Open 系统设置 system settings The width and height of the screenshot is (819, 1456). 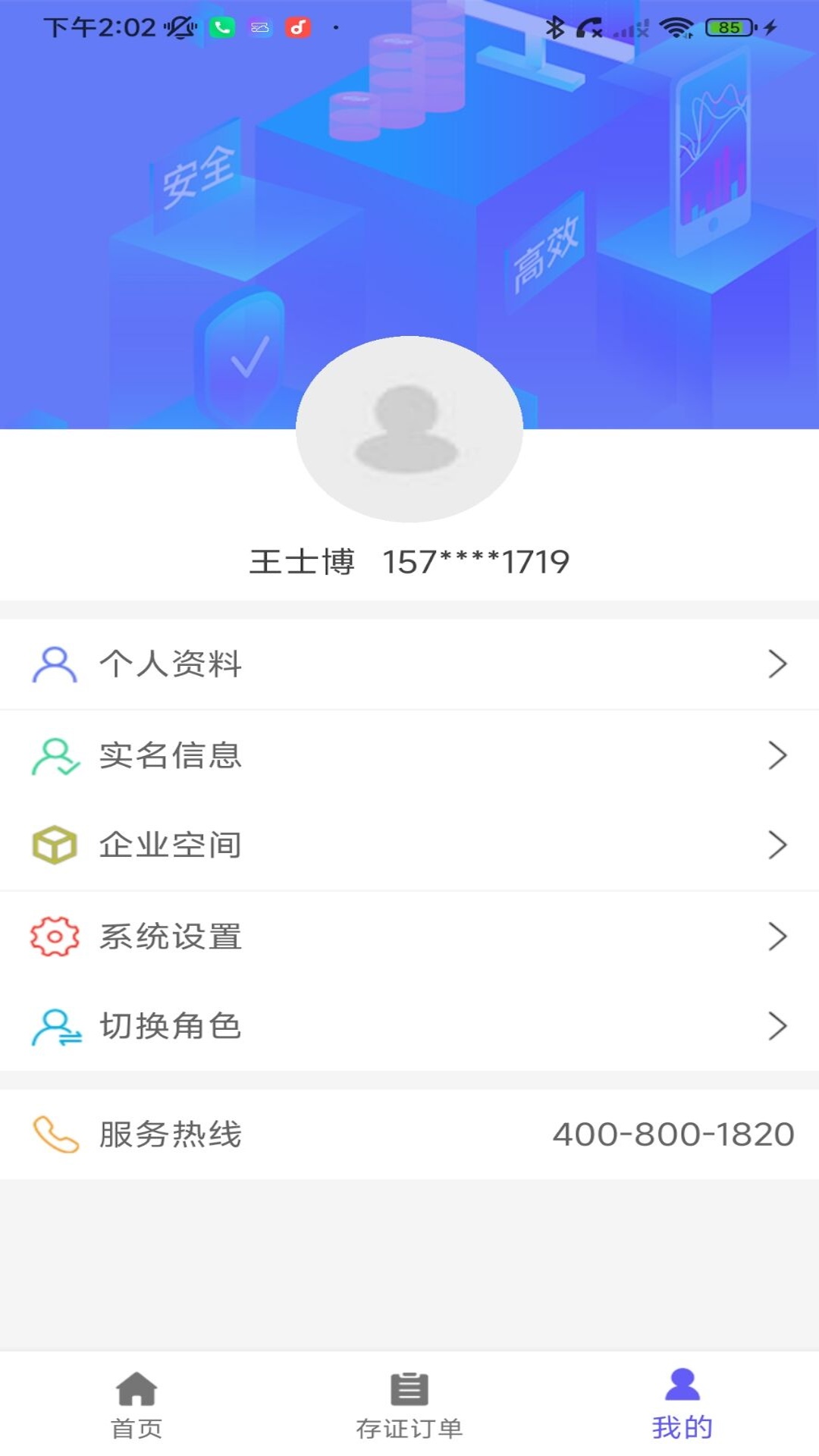409,937
